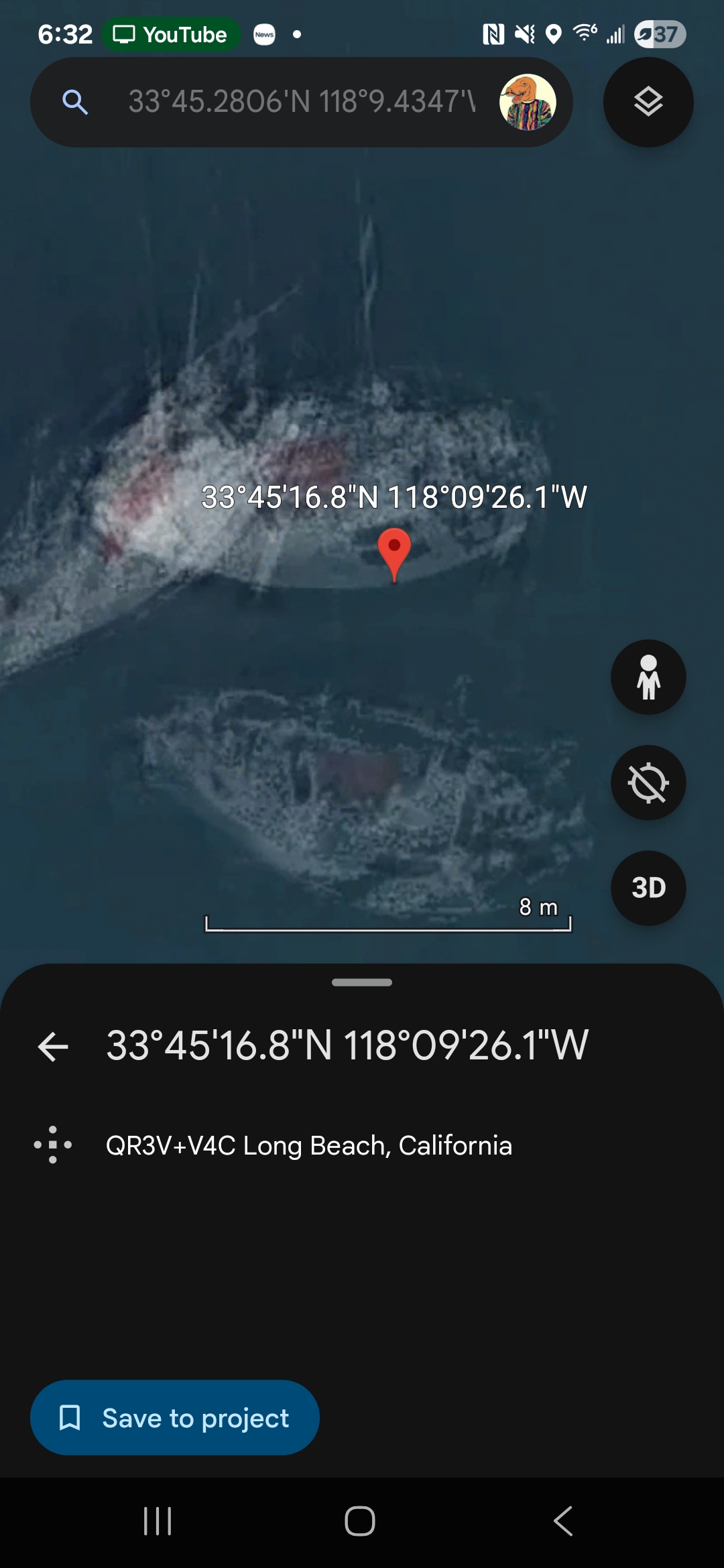
Task: Tap the my location button
Action: 648,783
